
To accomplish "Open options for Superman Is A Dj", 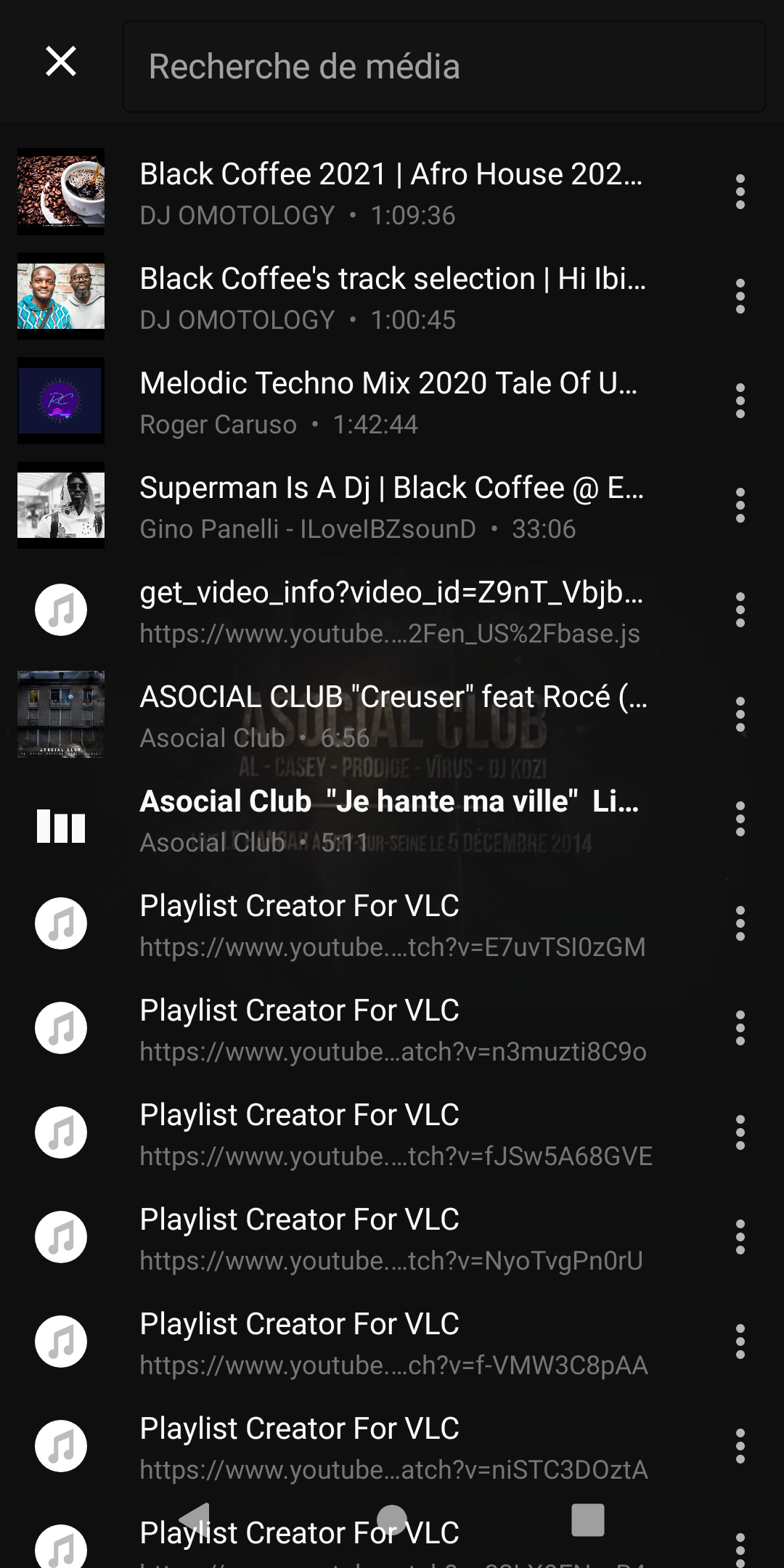I will [x=740, y=505].
